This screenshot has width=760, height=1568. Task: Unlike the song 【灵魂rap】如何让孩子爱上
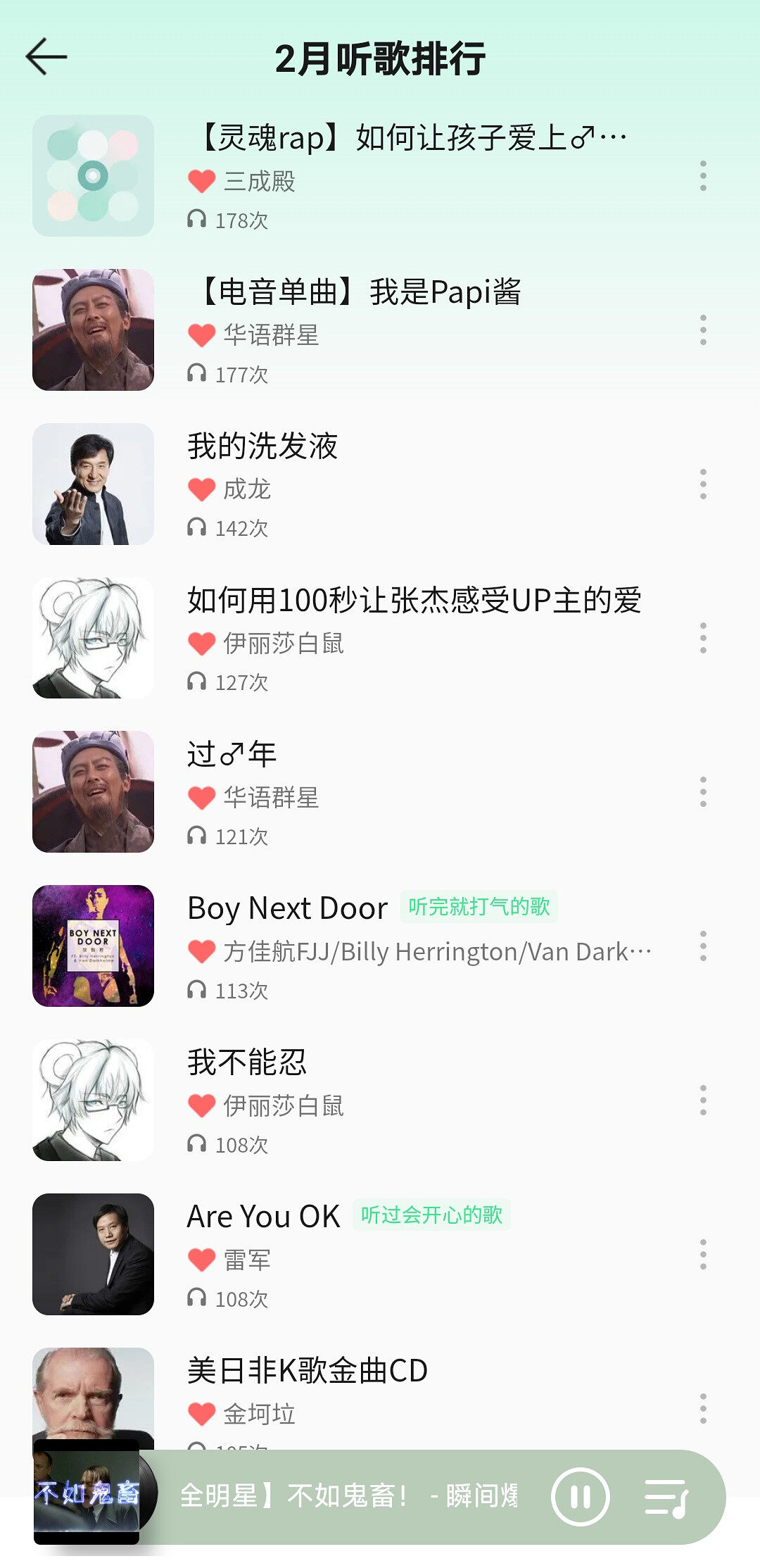(201, 182)
